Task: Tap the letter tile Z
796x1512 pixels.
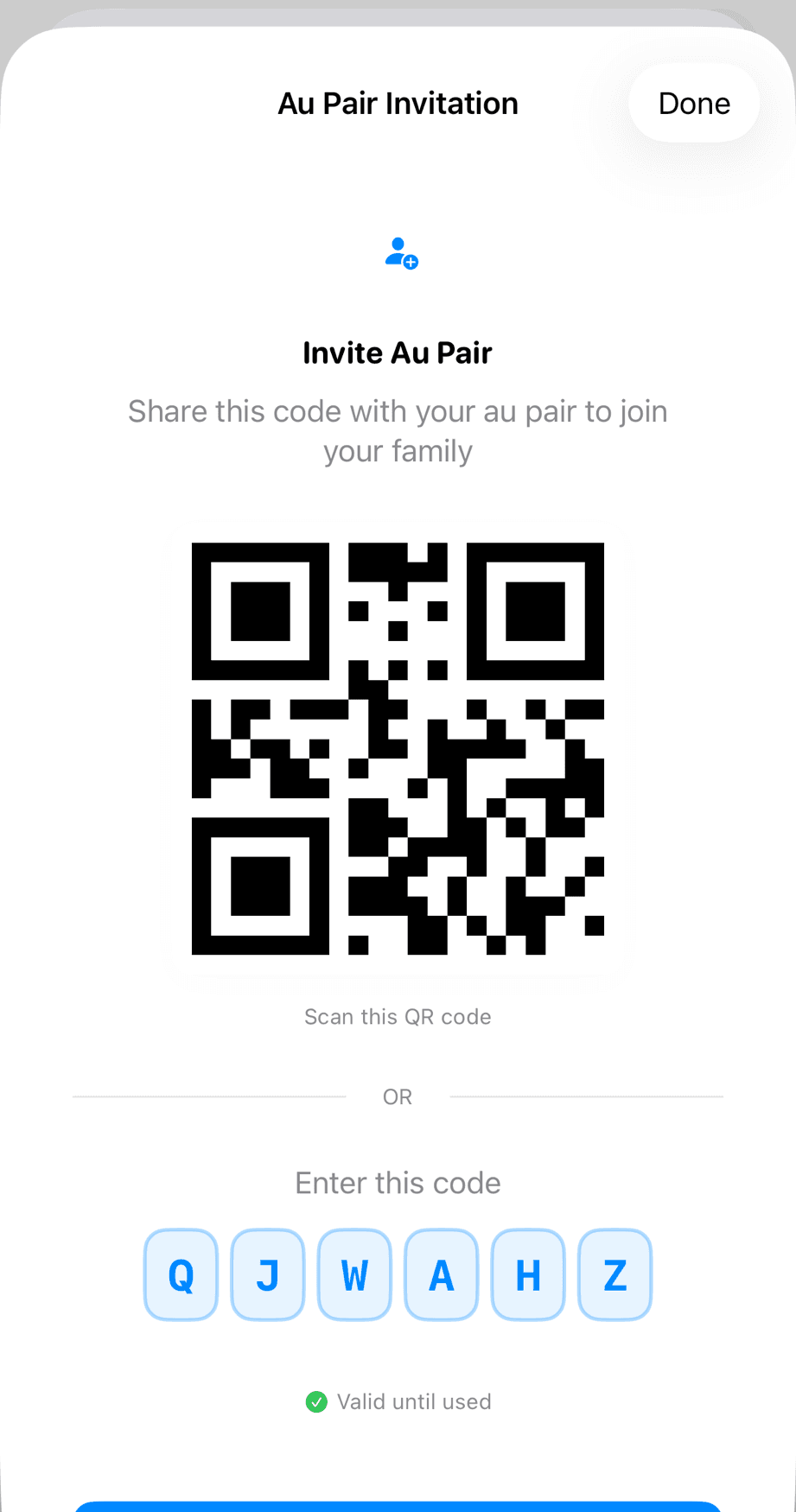Action: pyautogui.click(x=615, y=1274)
